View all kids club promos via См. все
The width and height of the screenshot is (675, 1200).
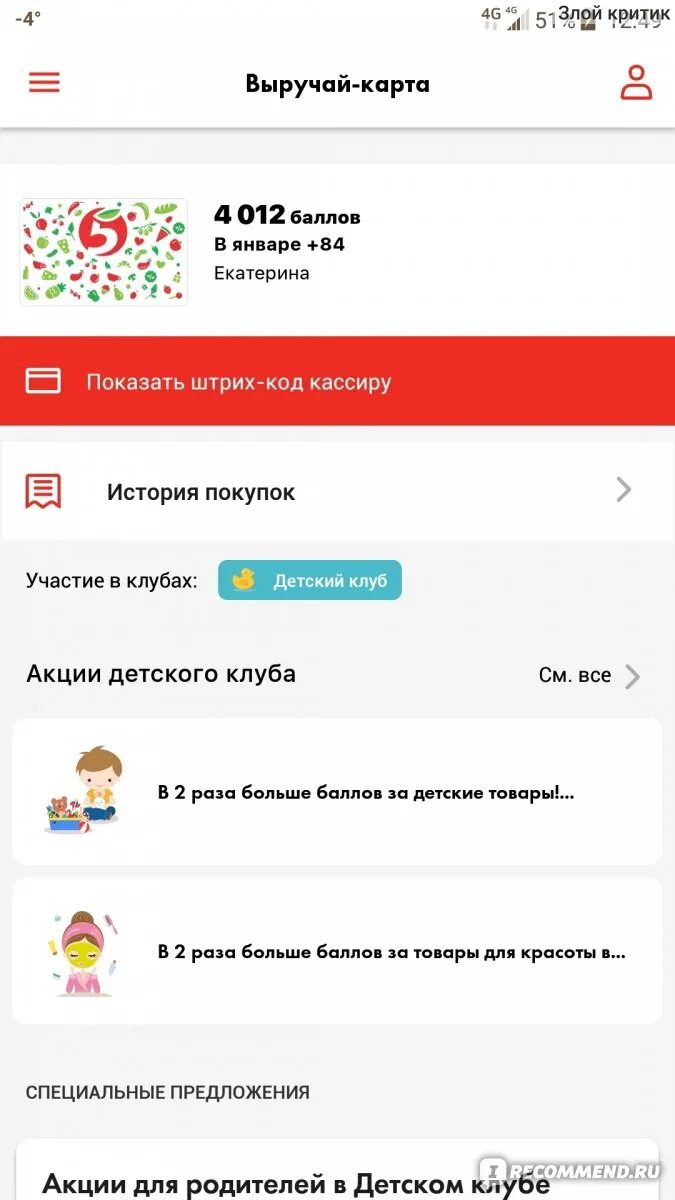[x=589, y=675]
